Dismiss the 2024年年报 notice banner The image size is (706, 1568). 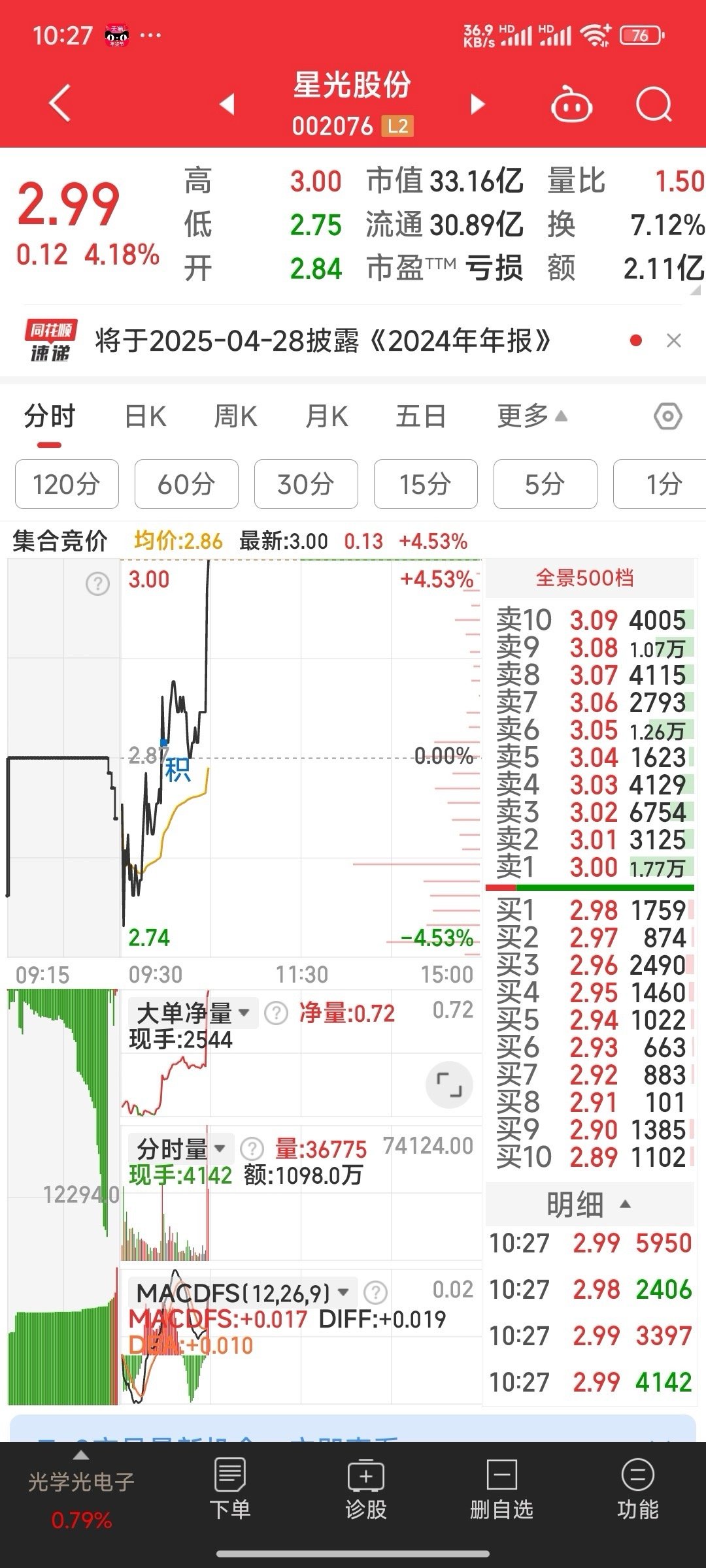[673, 340]
